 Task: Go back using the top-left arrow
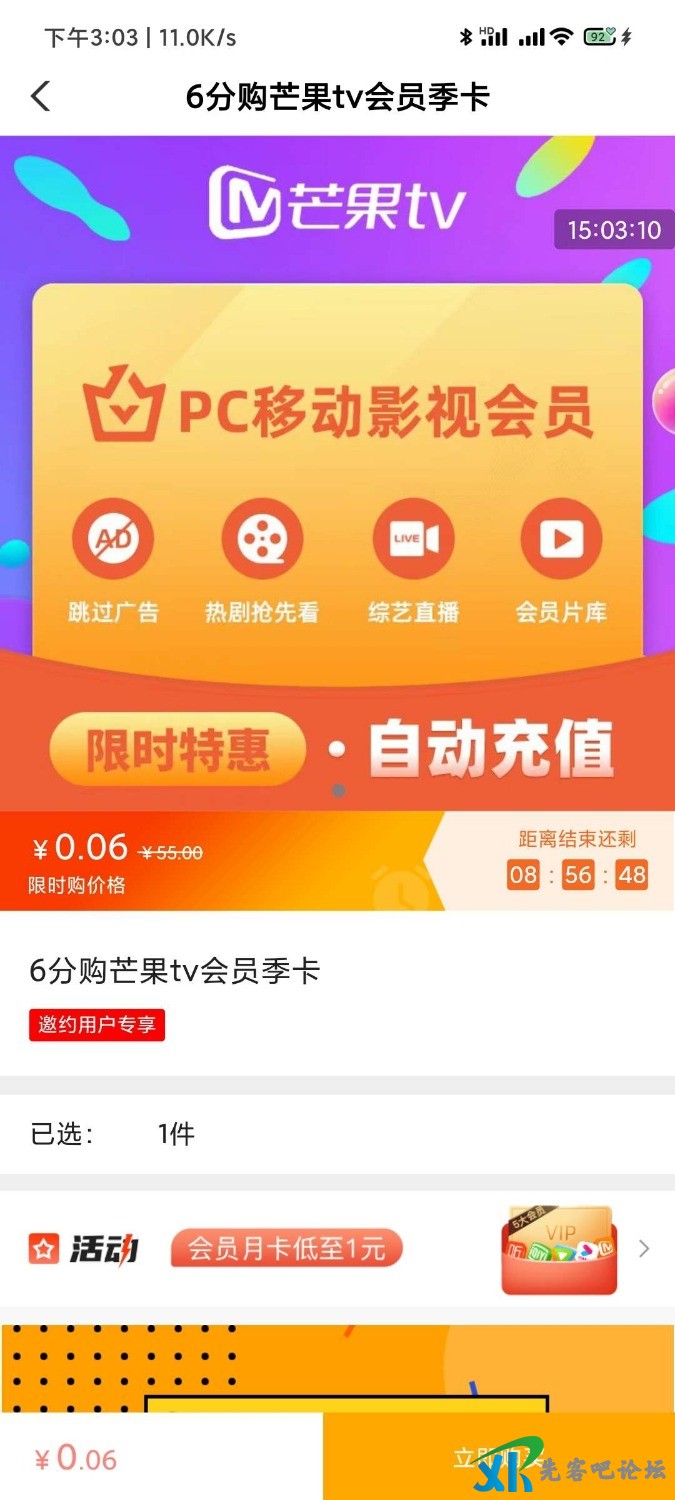coord(40,97)
